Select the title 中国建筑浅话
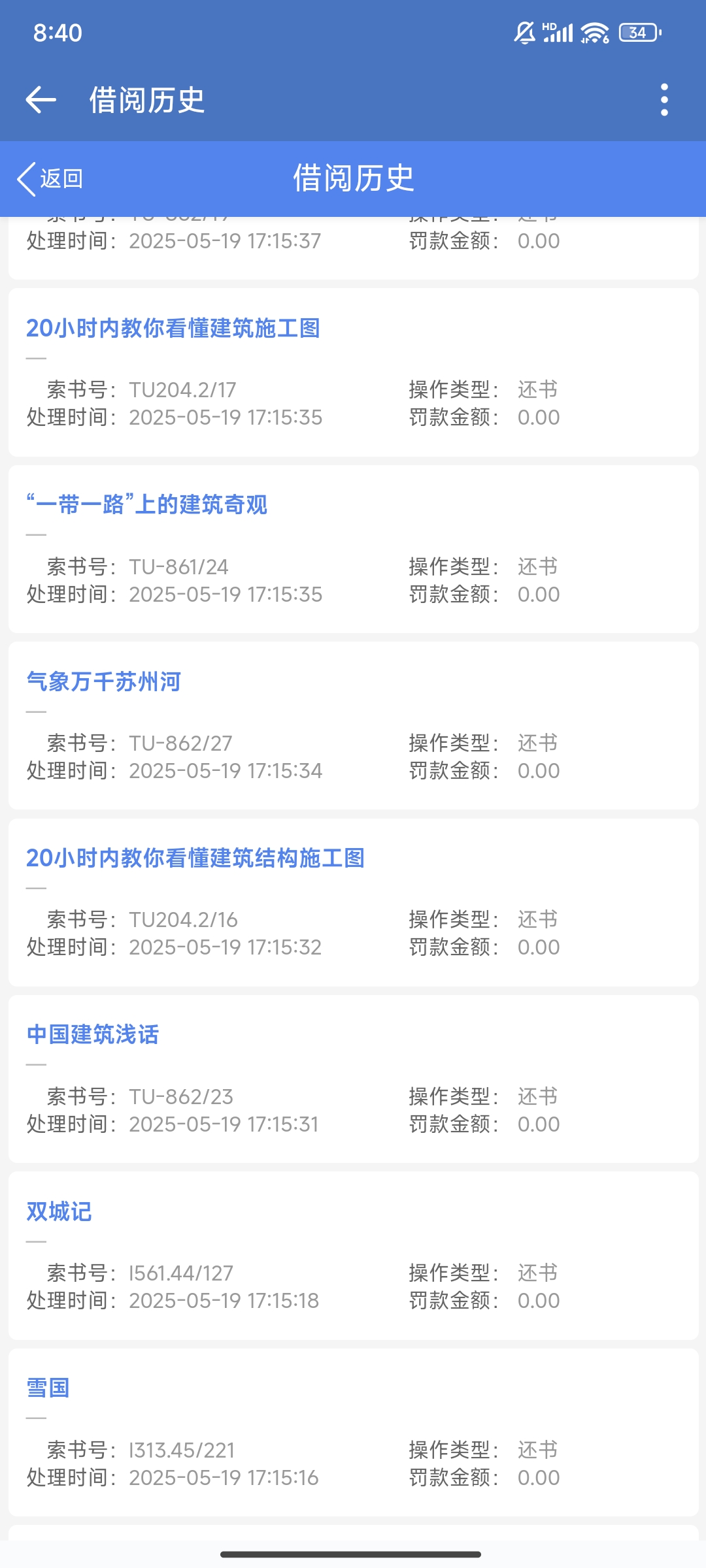 point(92,1034)
